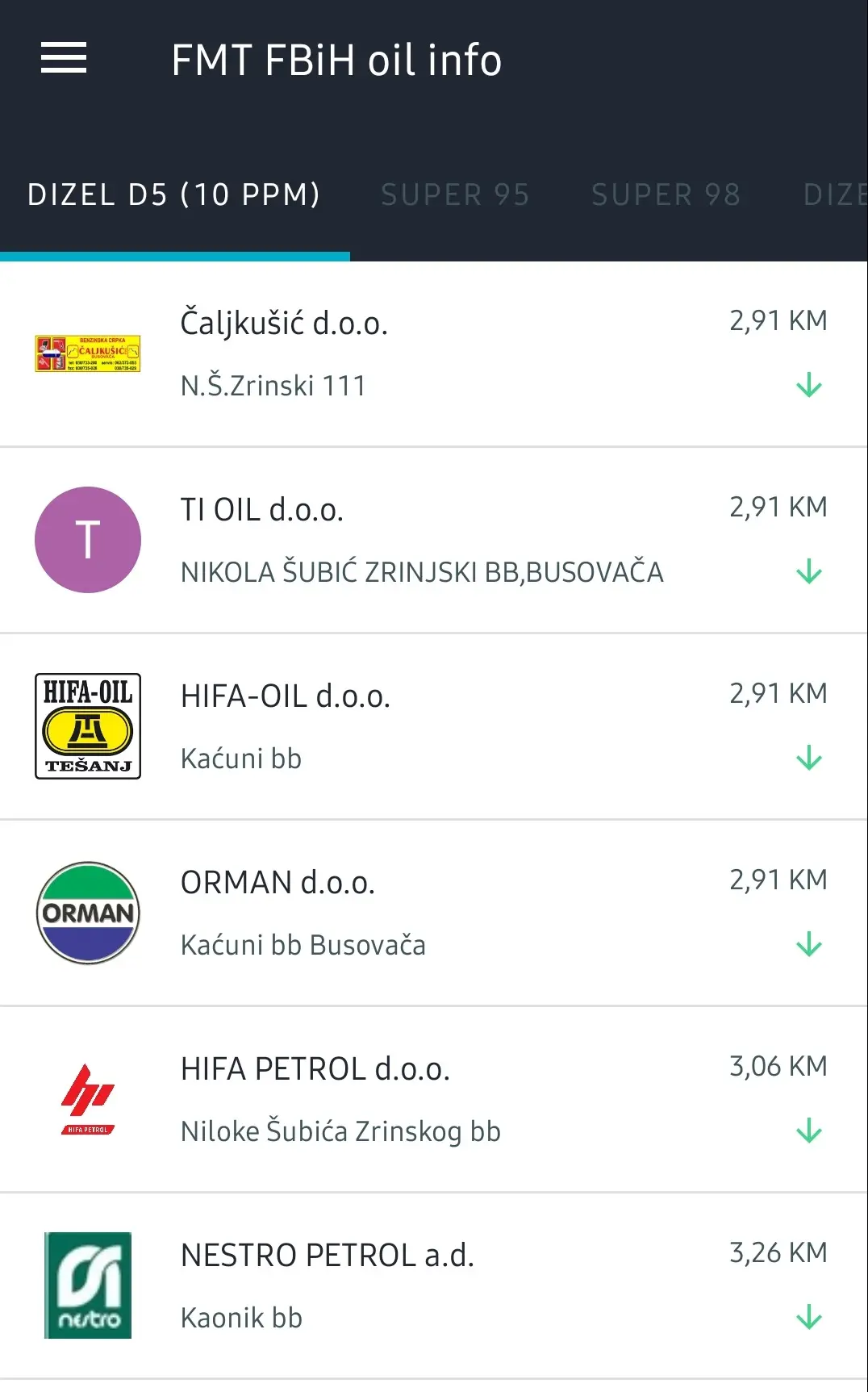This screenshot has height=1392, width=868.
Task: Open the hamburger navigation menu
Action: 64,58
